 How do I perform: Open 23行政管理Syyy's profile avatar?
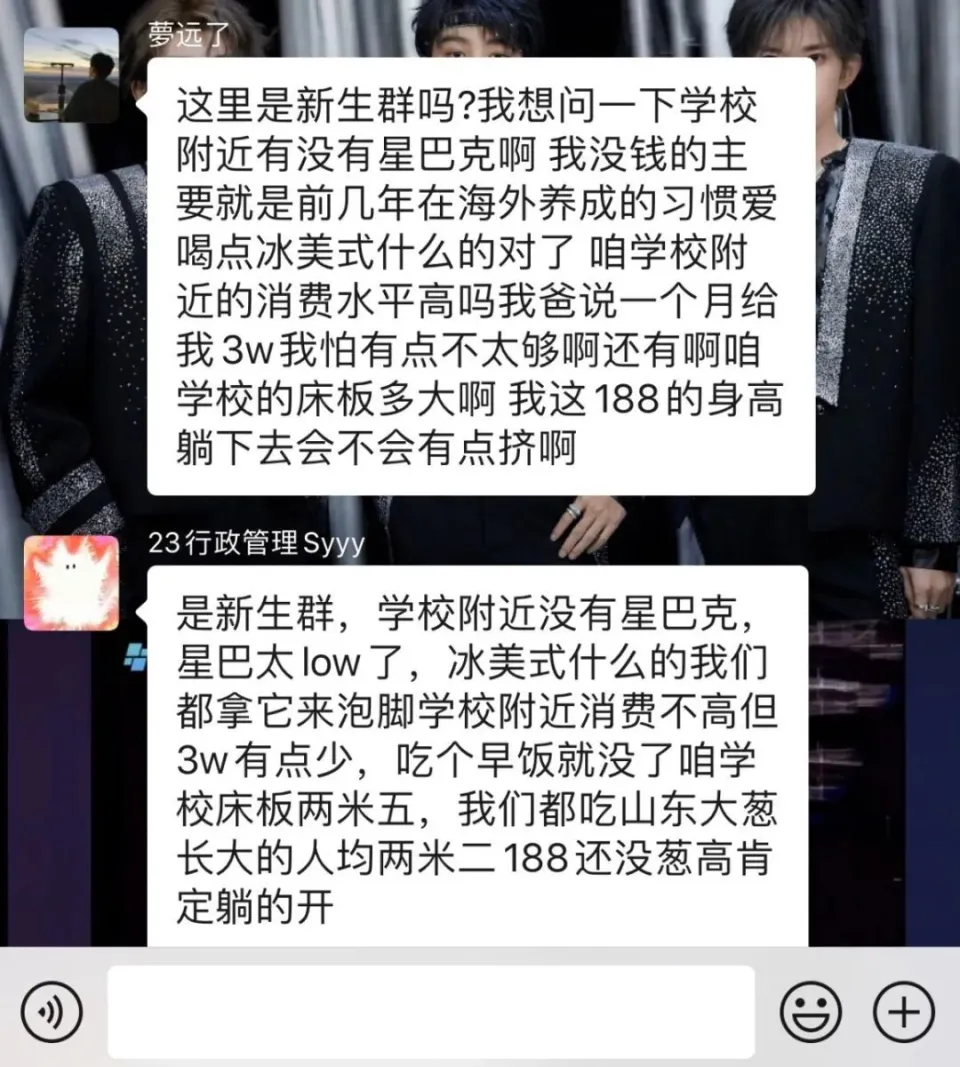click(71, 583)
